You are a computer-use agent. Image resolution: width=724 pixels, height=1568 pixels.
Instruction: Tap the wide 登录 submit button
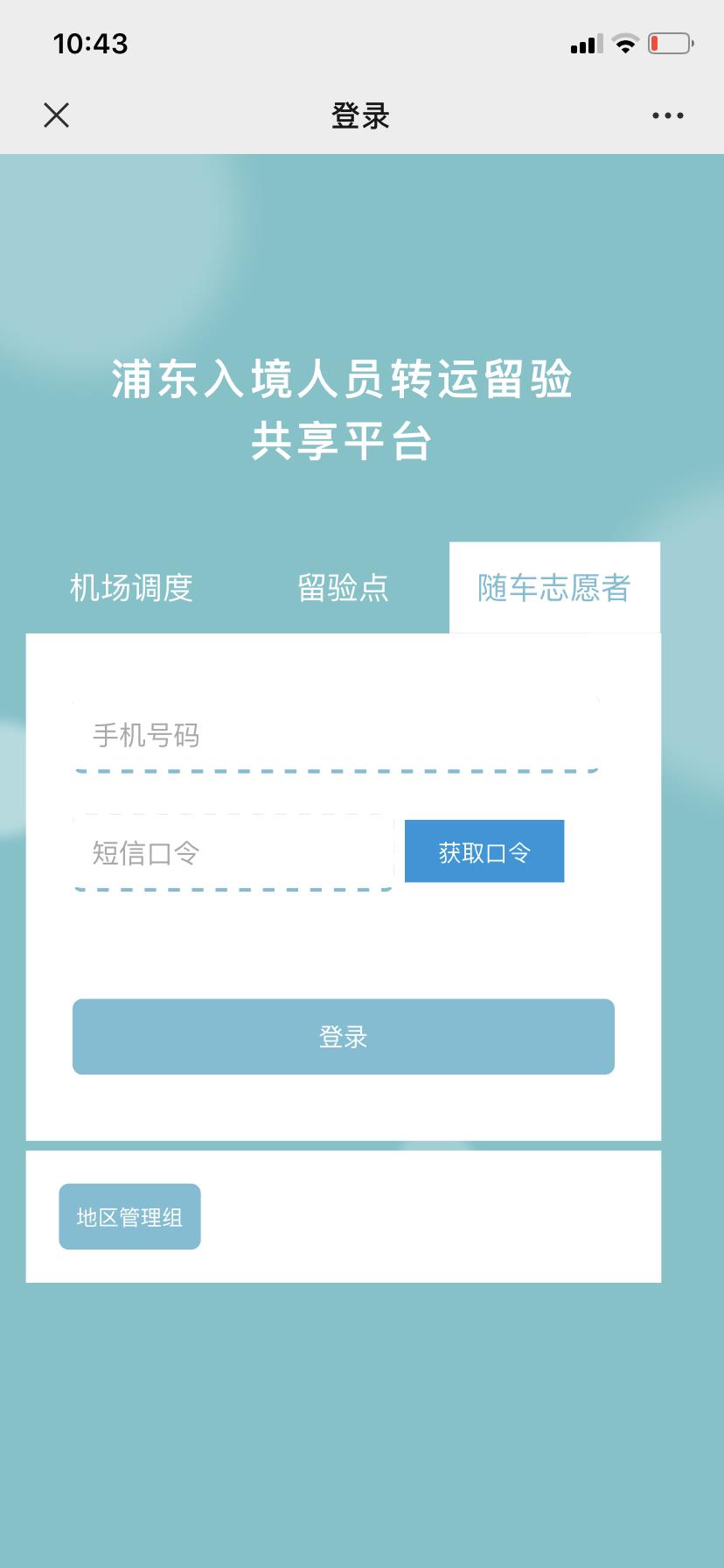[343, 1037]
